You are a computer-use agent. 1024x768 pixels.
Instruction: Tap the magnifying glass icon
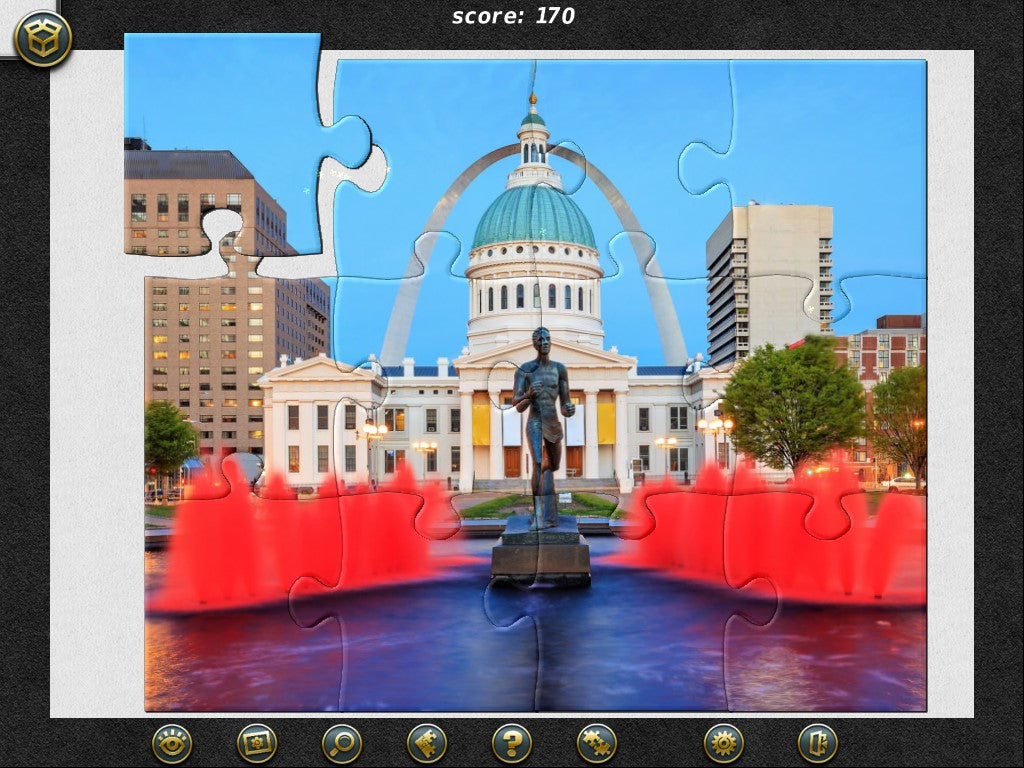click(x=342, y=743)
